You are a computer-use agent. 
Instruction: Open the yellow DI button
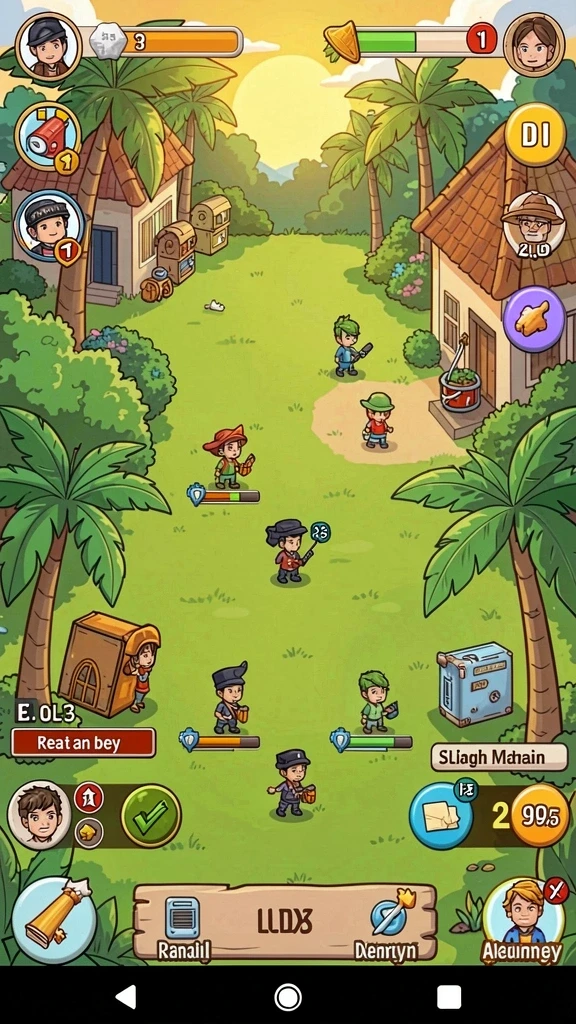coord(535,135)
